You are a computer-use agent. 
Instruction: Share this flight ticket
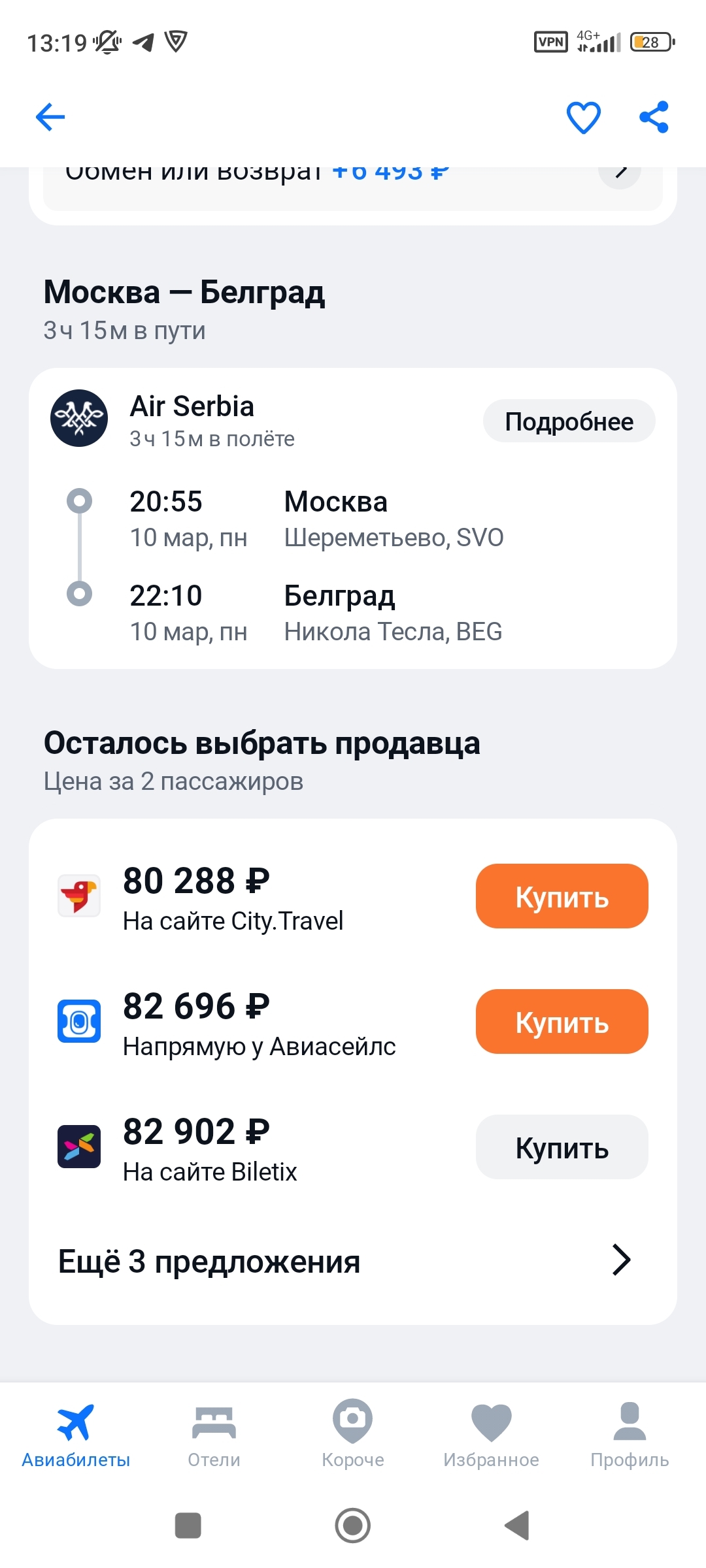point(654,118)
